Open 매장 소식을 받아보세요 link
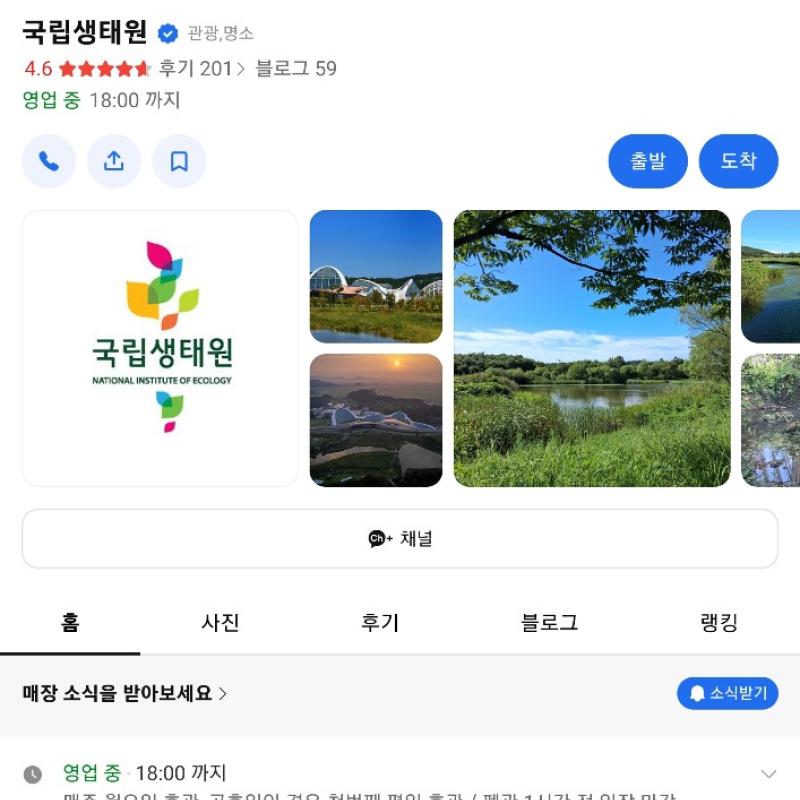Viewport: 800px width, 800px height. click(125, 693)
